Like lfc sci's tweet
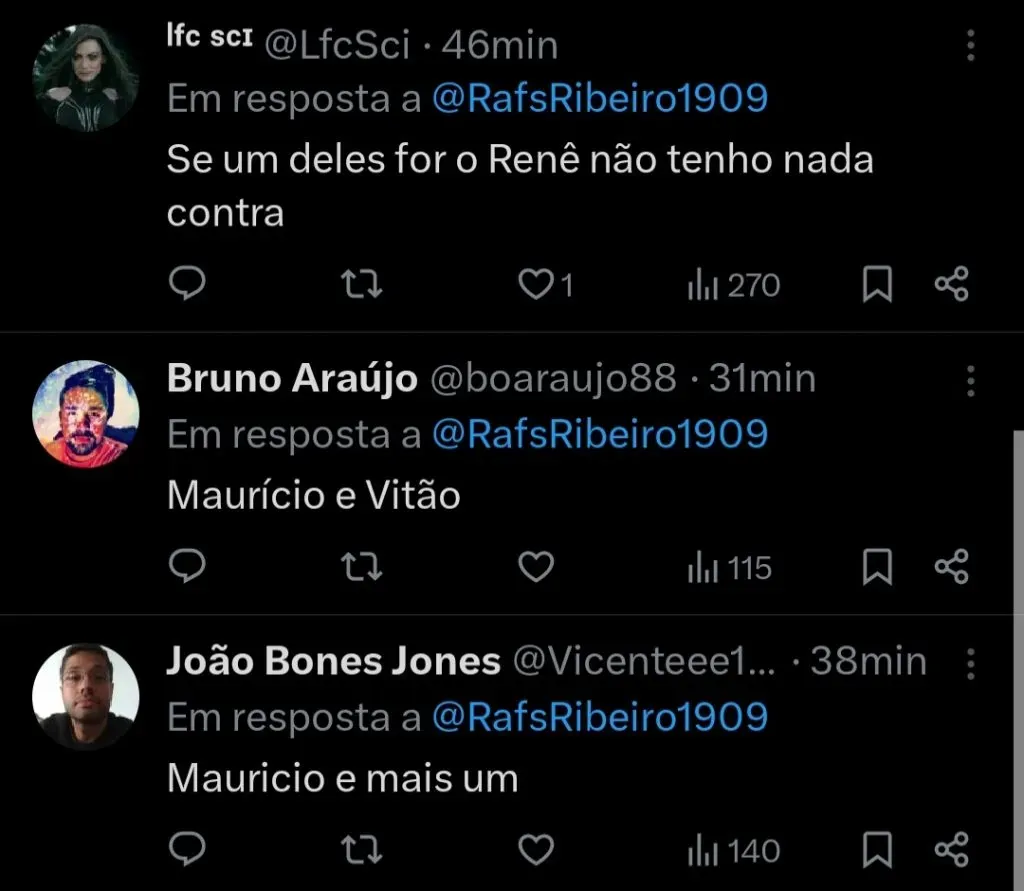Screen dimensions: 1024x891 tap(537, 286)
